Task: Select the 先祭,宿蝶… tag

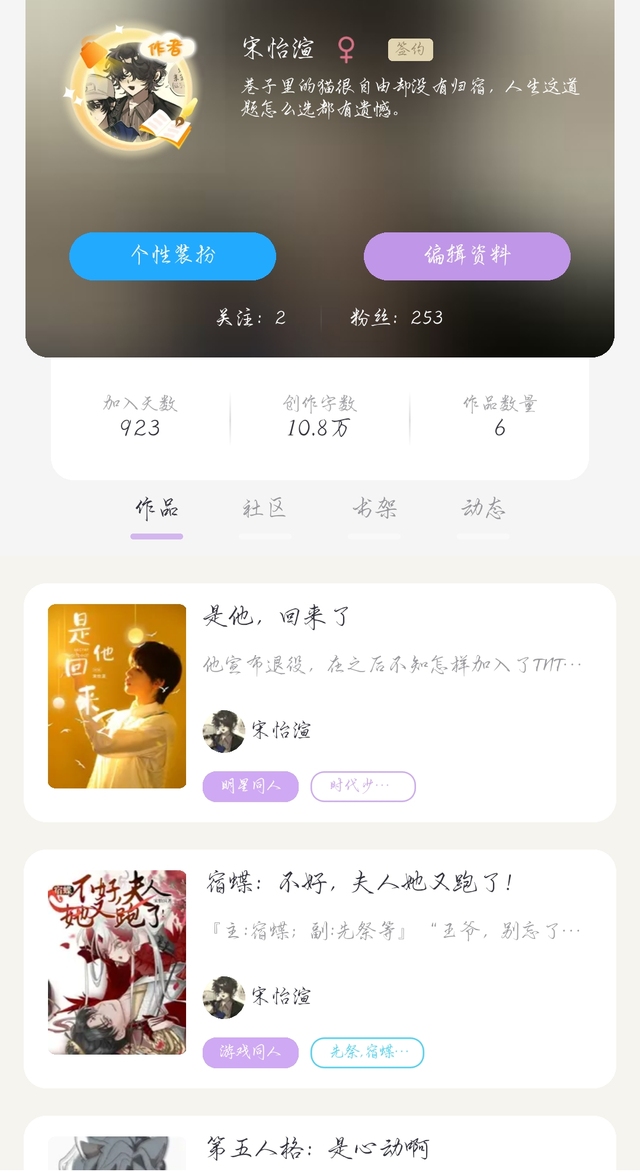Action: tap(367, 1052)
